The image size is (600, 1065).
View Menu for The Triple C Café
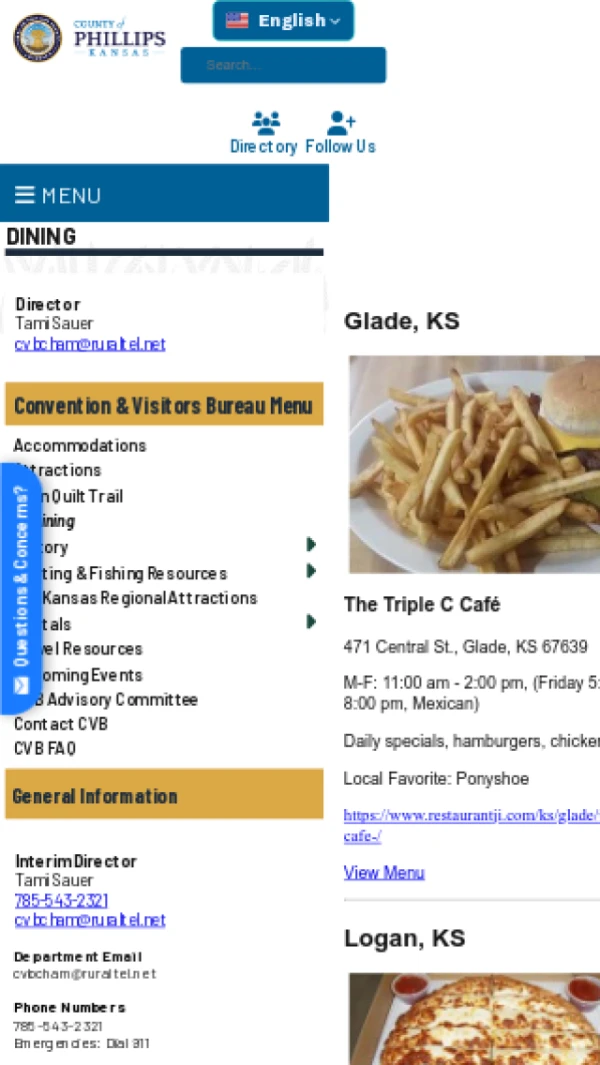[384, 872]
